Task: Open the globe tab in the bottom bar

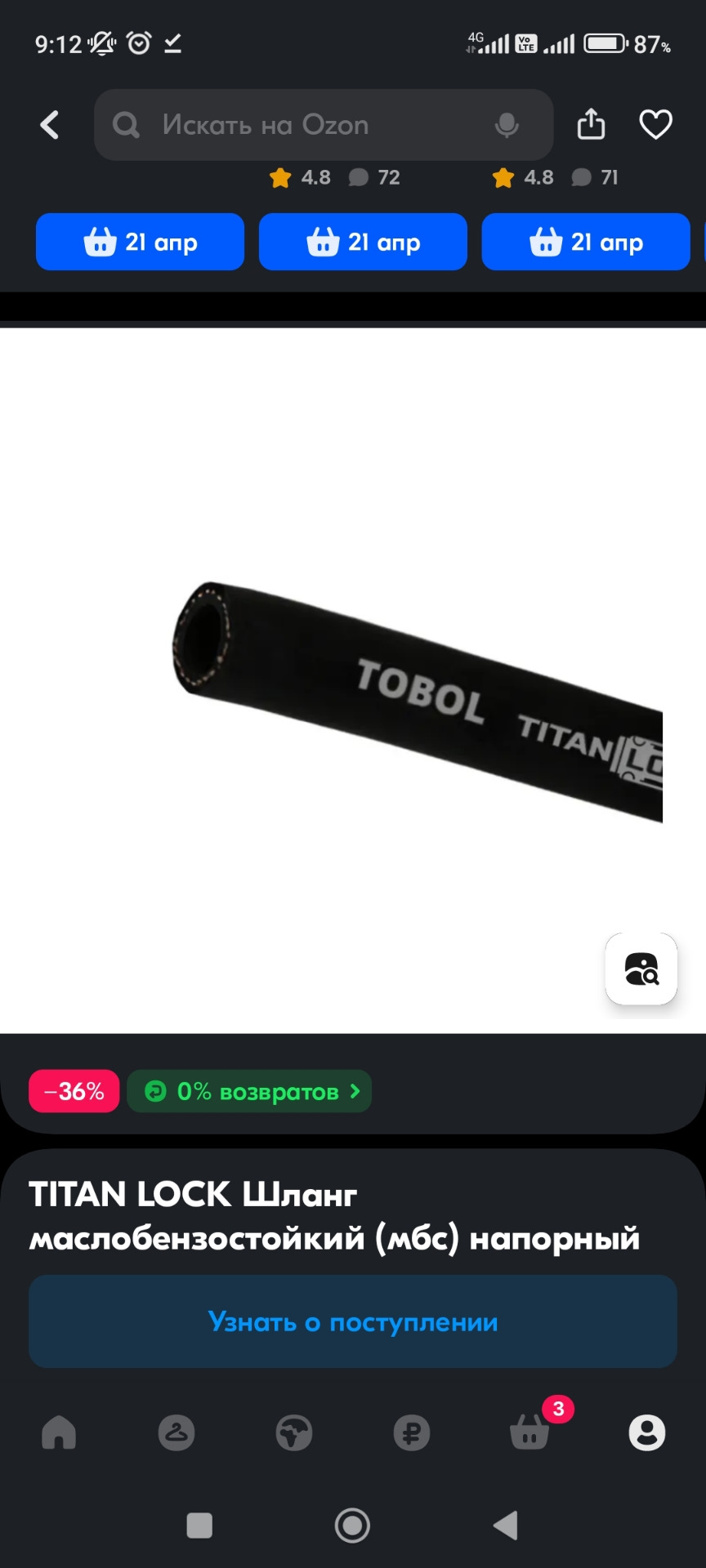Action: tap(294, 1432)
